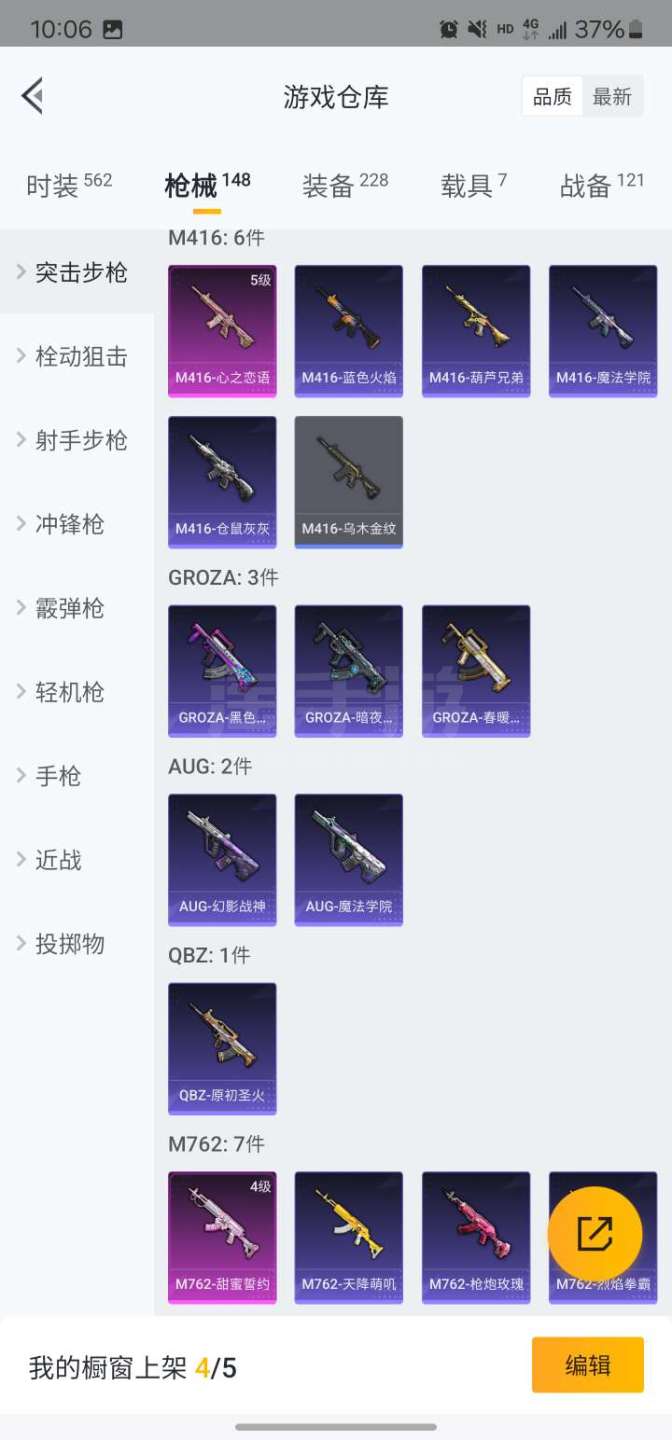
Task: Switch to the 装备 tab
Action: coord(344,185)
